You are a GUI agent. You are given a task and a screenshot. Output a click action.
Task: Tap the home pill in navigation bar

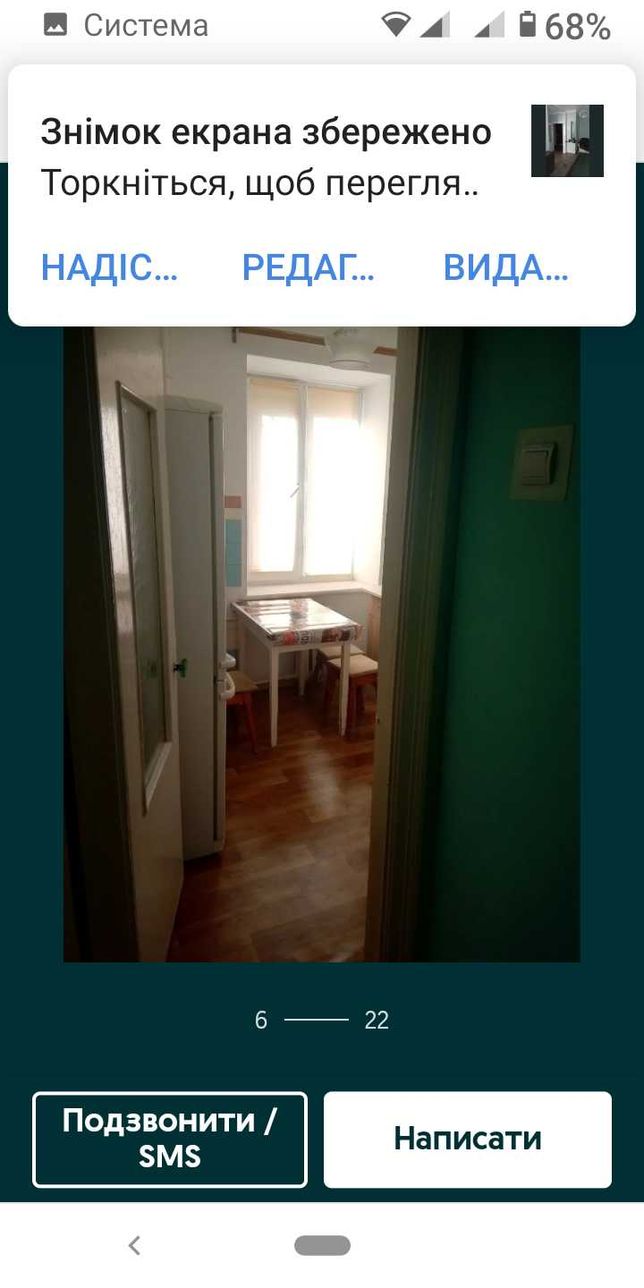(x=322, y=1245)
